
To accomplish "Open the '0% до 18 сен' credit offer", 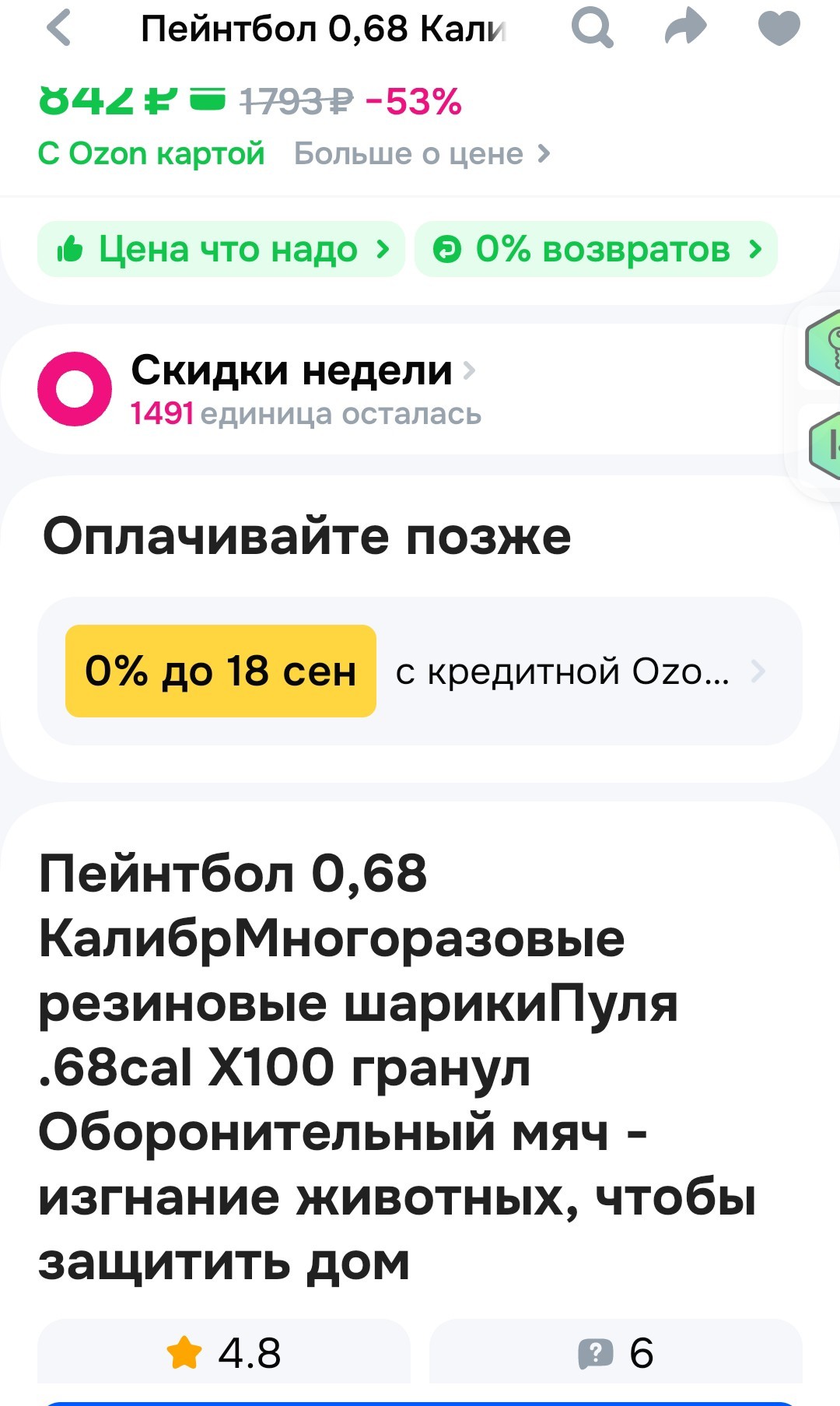I will pos(420,671).
